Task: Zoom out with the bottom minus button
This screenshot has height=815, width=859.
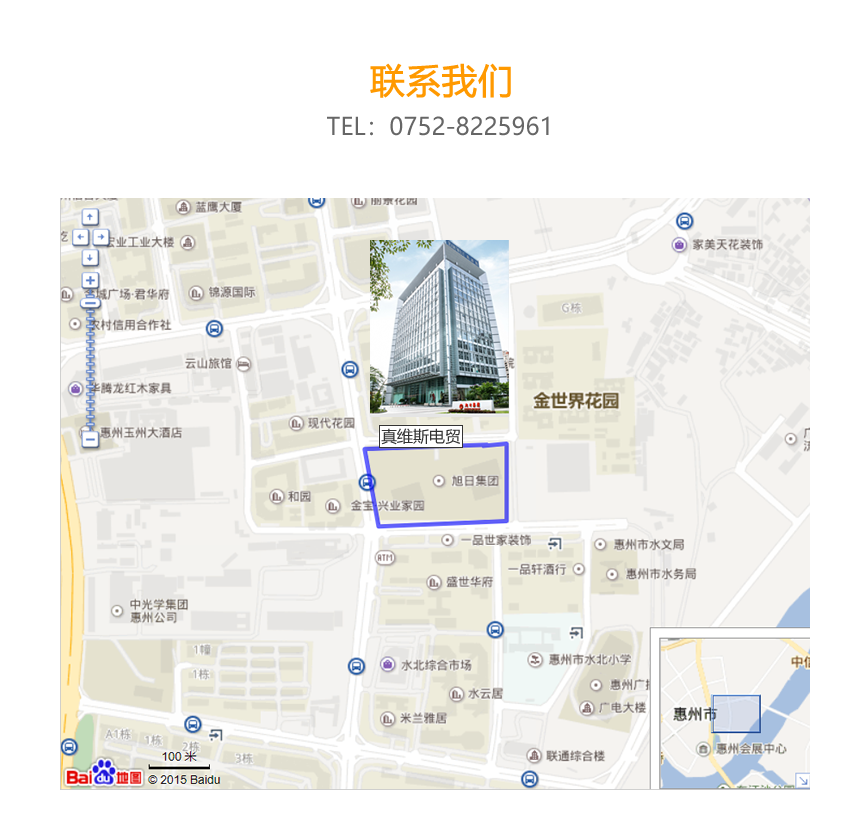Action: [90, 438]
